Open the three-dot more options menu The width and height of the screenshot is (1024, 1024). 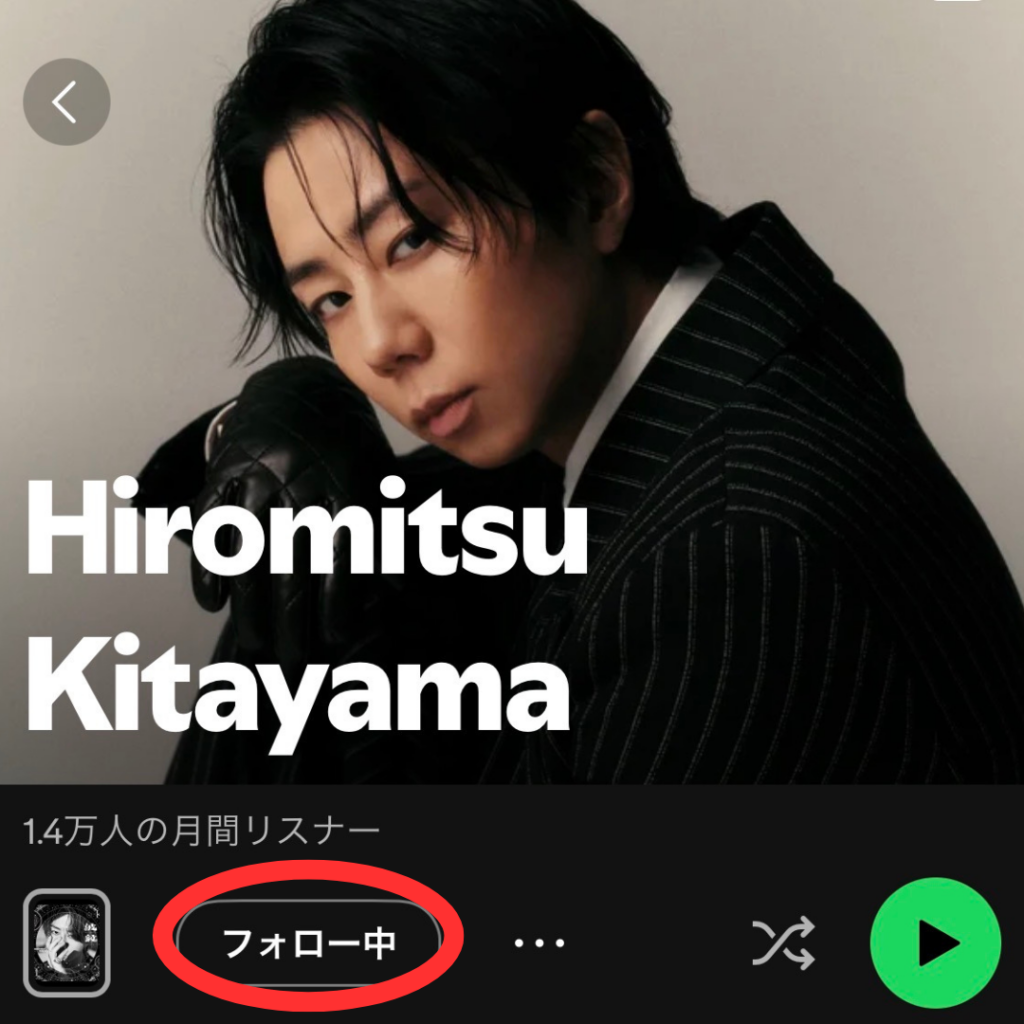click(539, 943)
